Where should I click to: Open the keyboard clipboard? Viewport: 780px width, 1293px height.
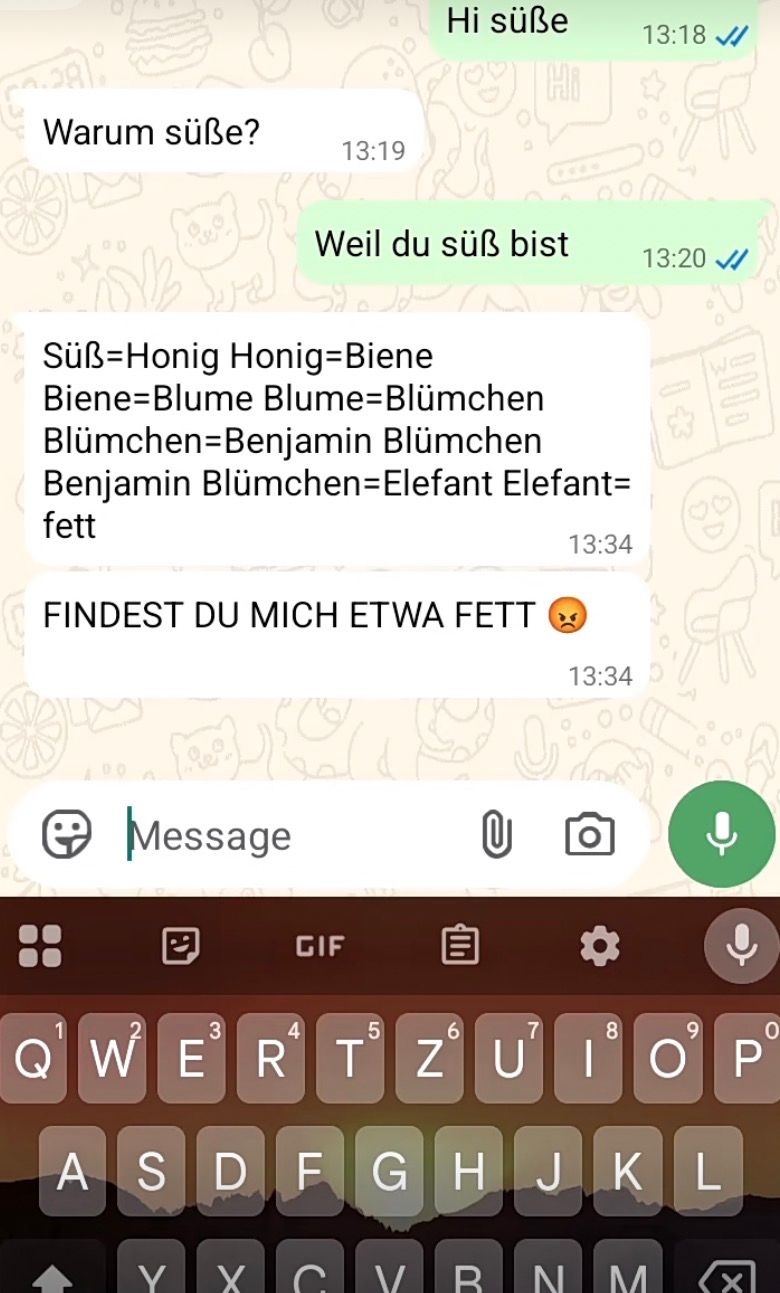coord(460,945)
